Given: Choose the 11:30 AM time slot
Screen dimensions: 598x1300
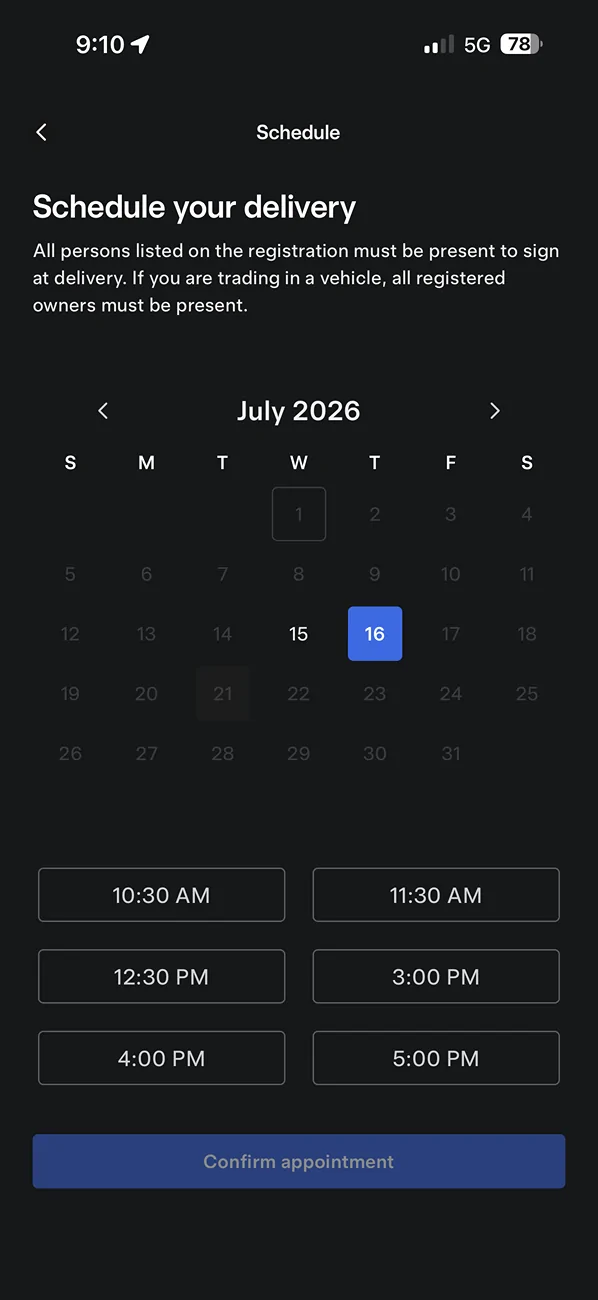Looking at the screenshot, I should click(x=436, y=895).
